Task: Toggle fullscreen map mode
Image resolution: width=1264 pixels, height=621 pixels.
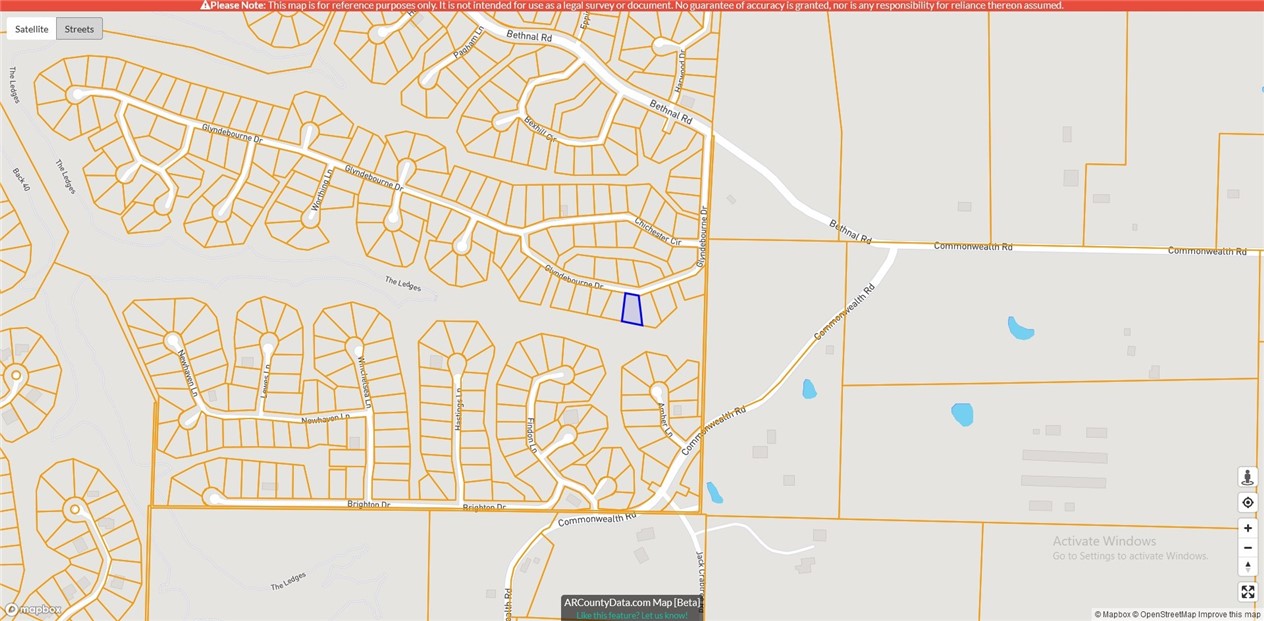Action: tap(1247, 591)
